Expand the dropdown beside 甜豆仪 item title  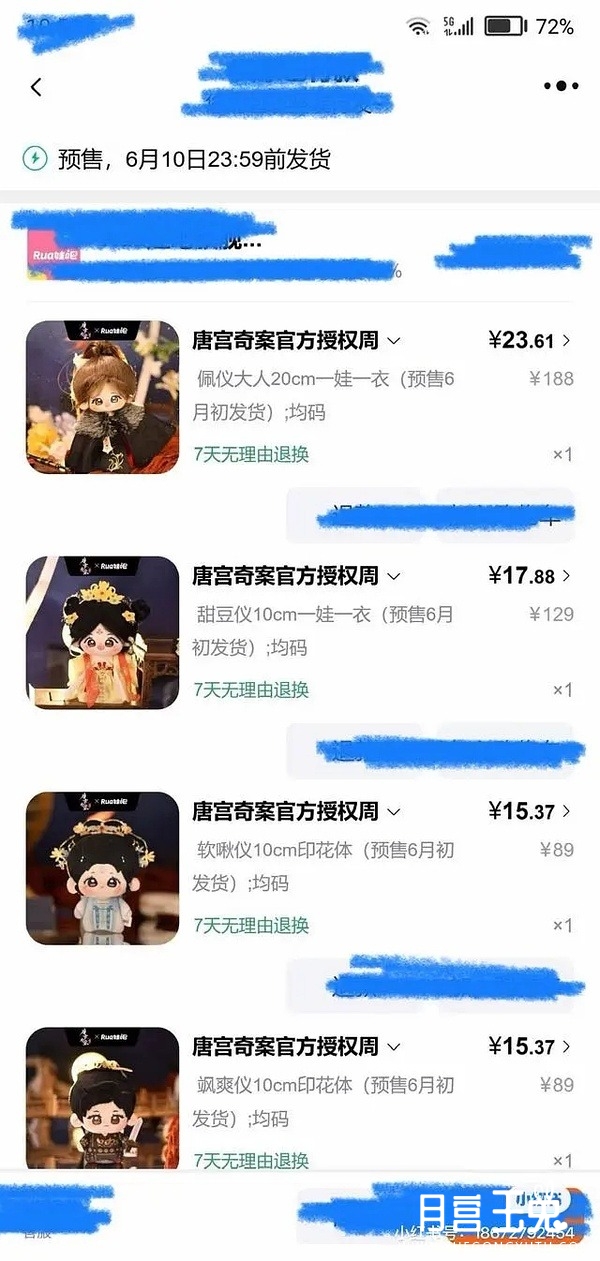click(393, 576)
